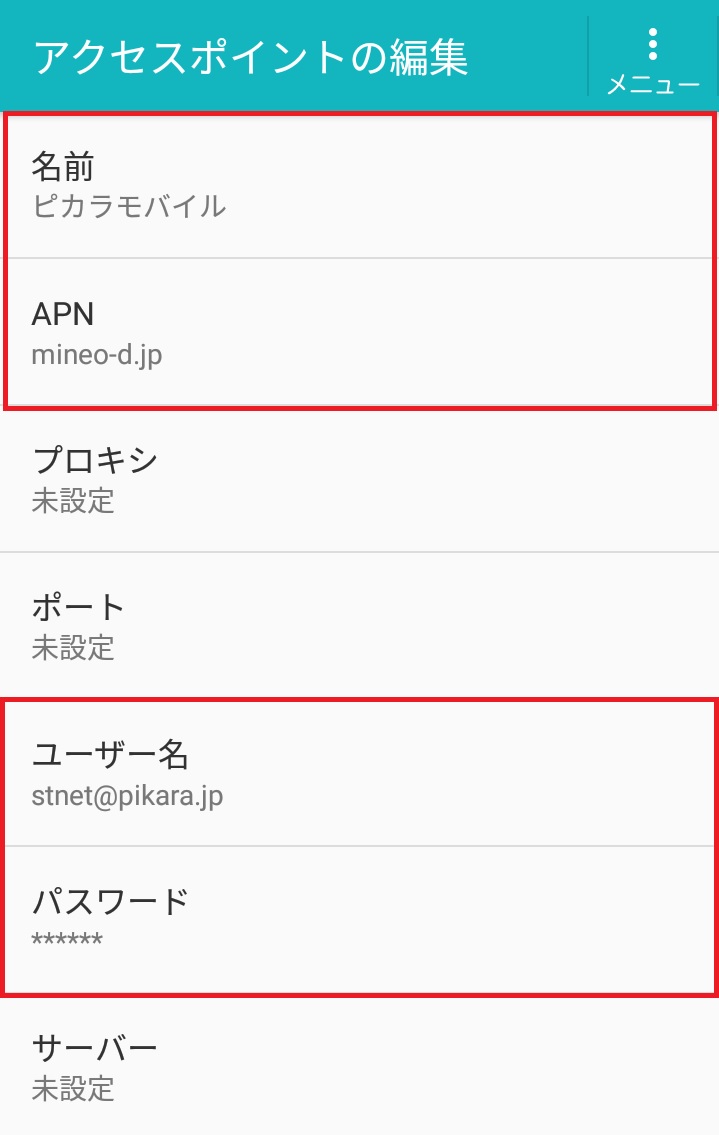Open the パスワード setting row
Screen dimensions: 719x1135
359,920
